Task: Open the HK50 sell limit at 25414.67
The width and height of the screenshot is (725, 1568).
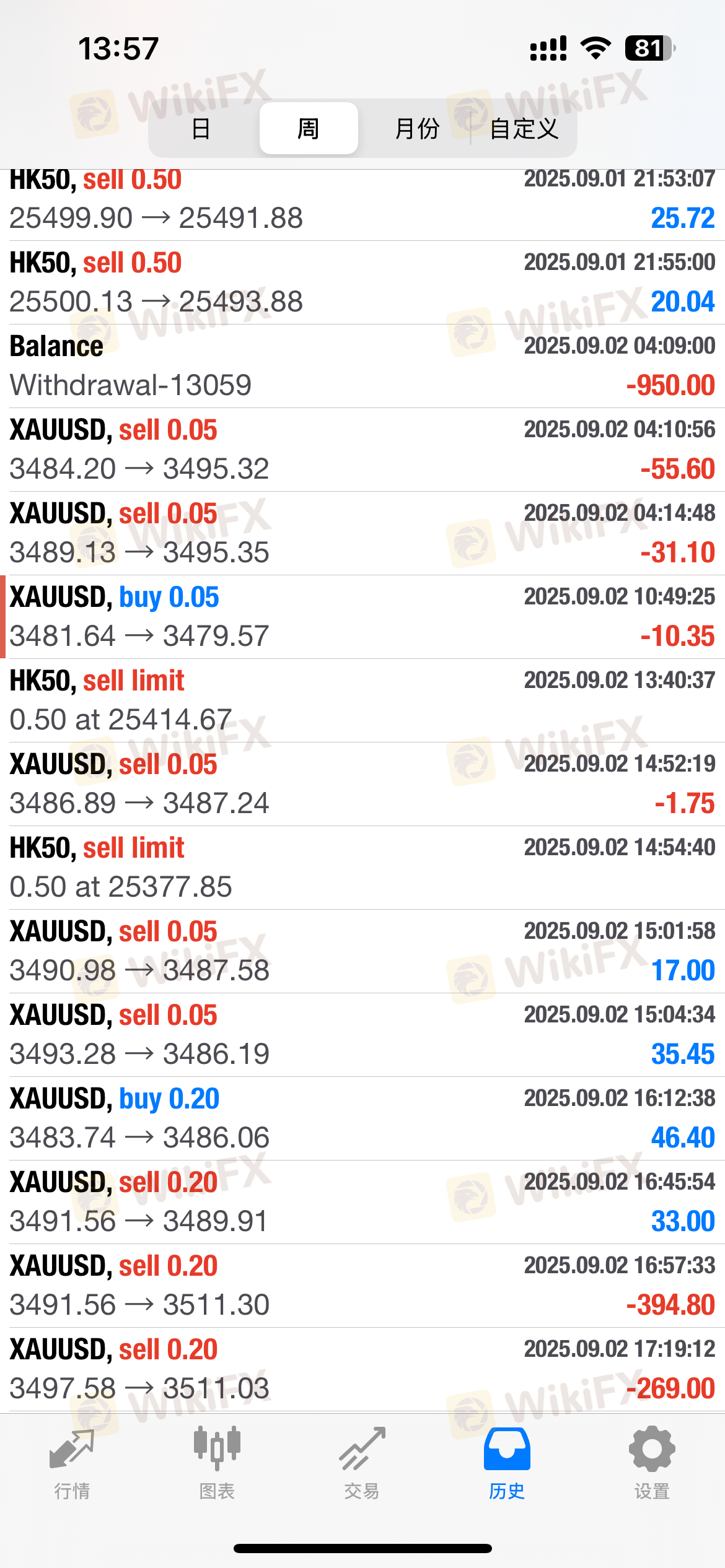Action: tap(362, 700)
